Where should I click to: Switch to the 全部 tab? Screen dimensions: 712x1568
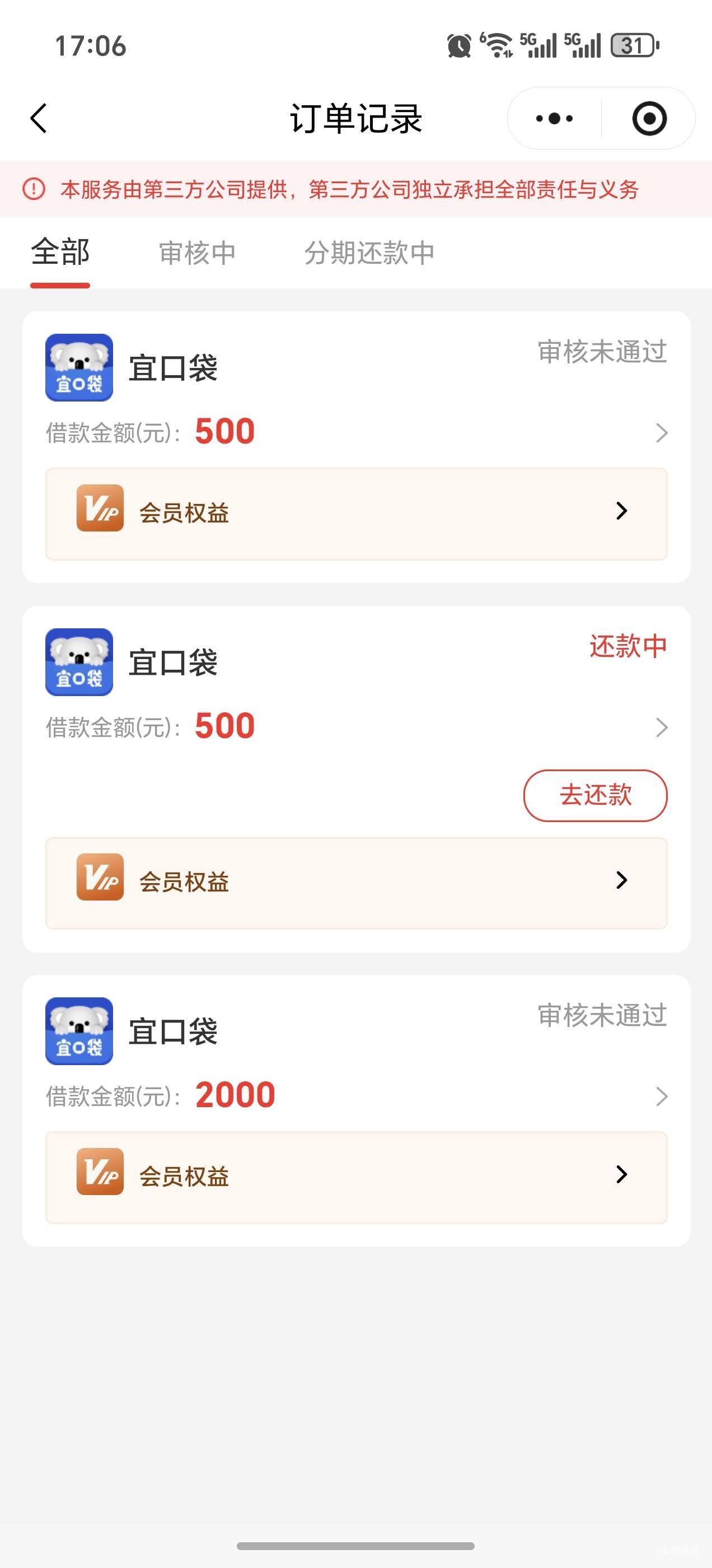[60, 253]
